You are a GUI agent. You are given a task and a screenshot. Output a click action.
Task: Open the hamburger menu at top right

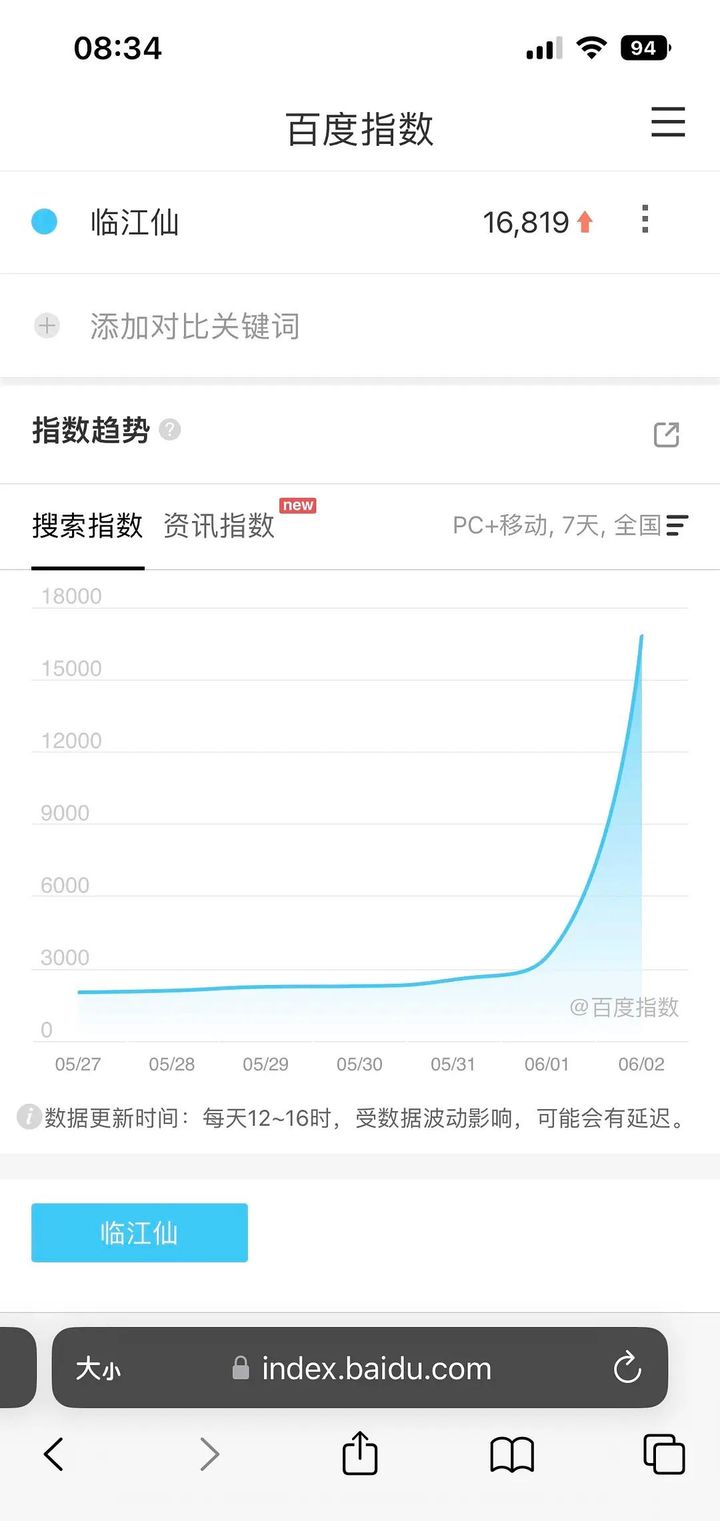668,122
